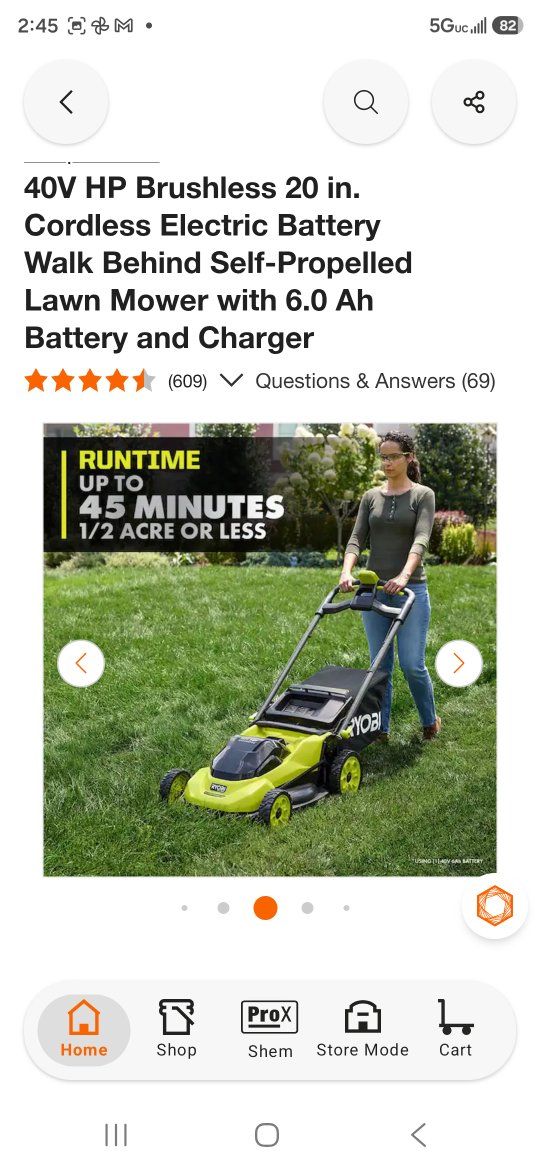Open search with the magnifier icon

pos(365,102)
